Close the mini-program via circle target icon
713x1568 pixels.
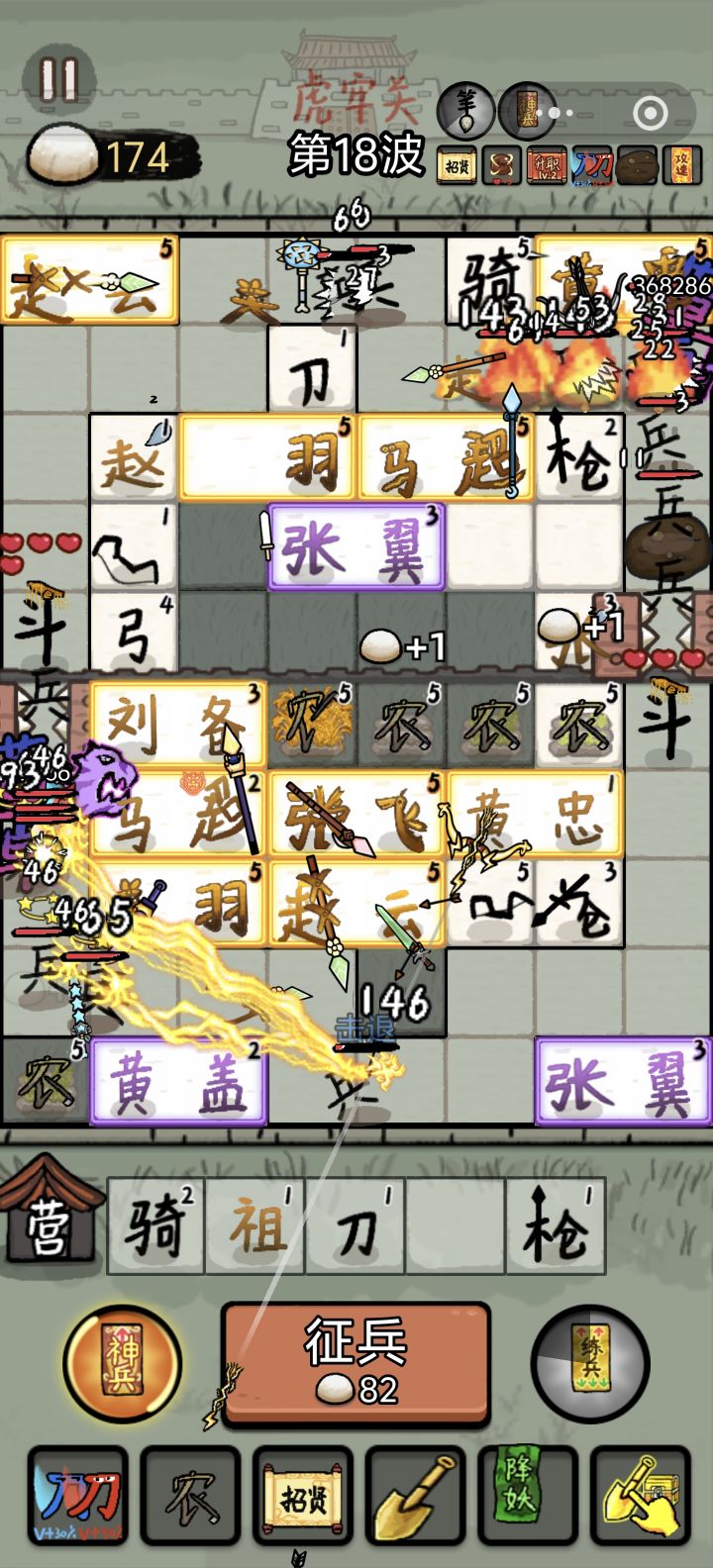click(651, 114)
